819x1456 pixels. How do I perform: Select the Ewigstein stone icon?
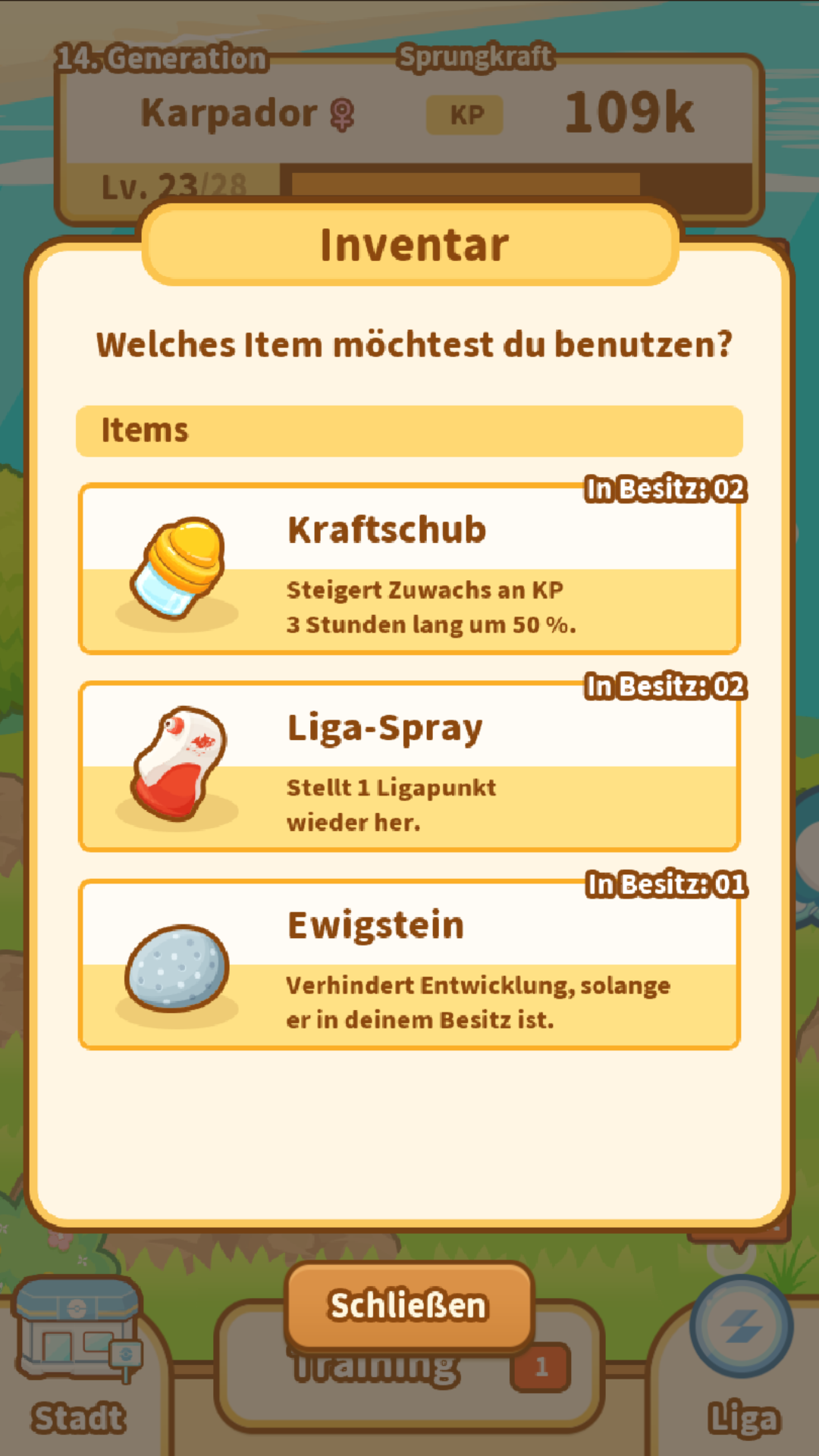pos(176,969)
